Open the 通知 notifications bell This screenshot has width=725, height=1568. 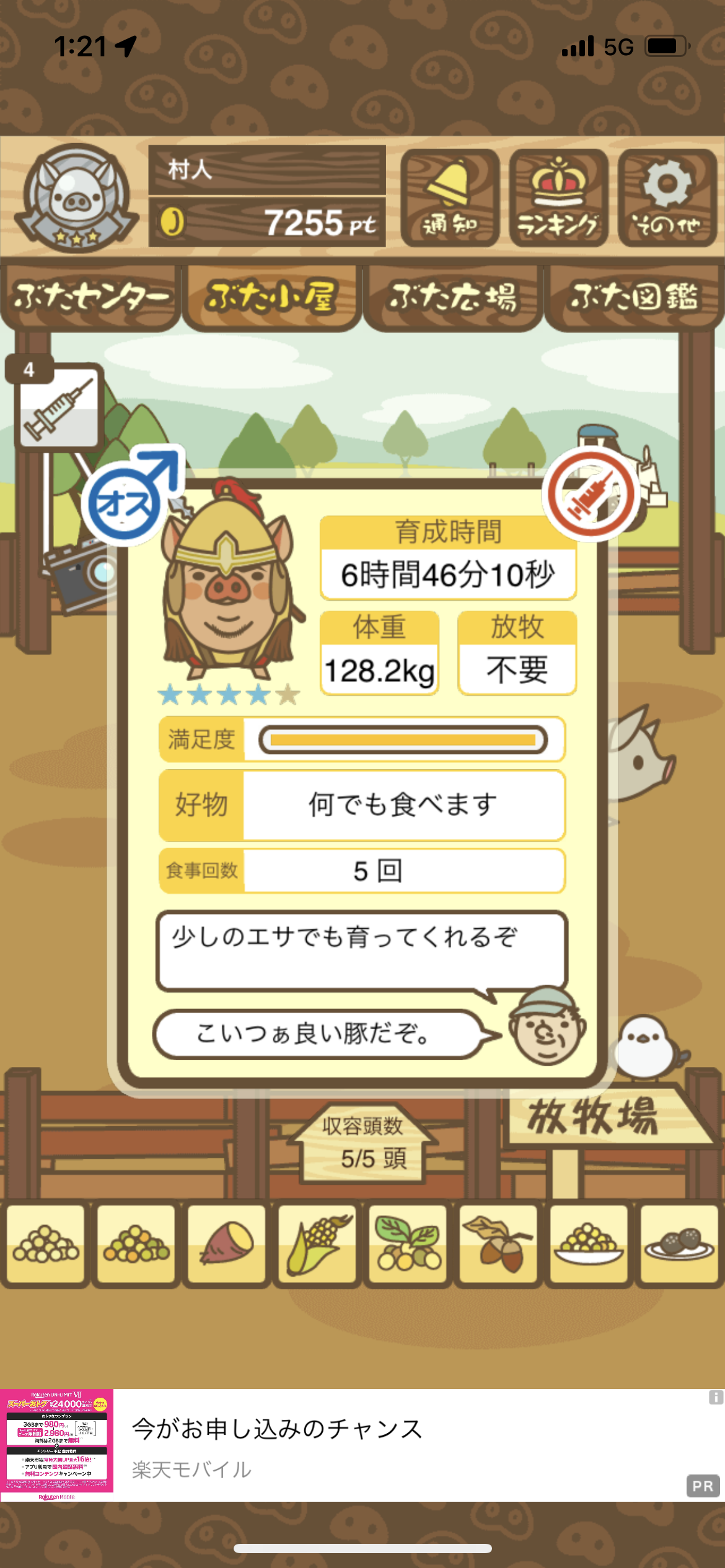coord(450,198)
